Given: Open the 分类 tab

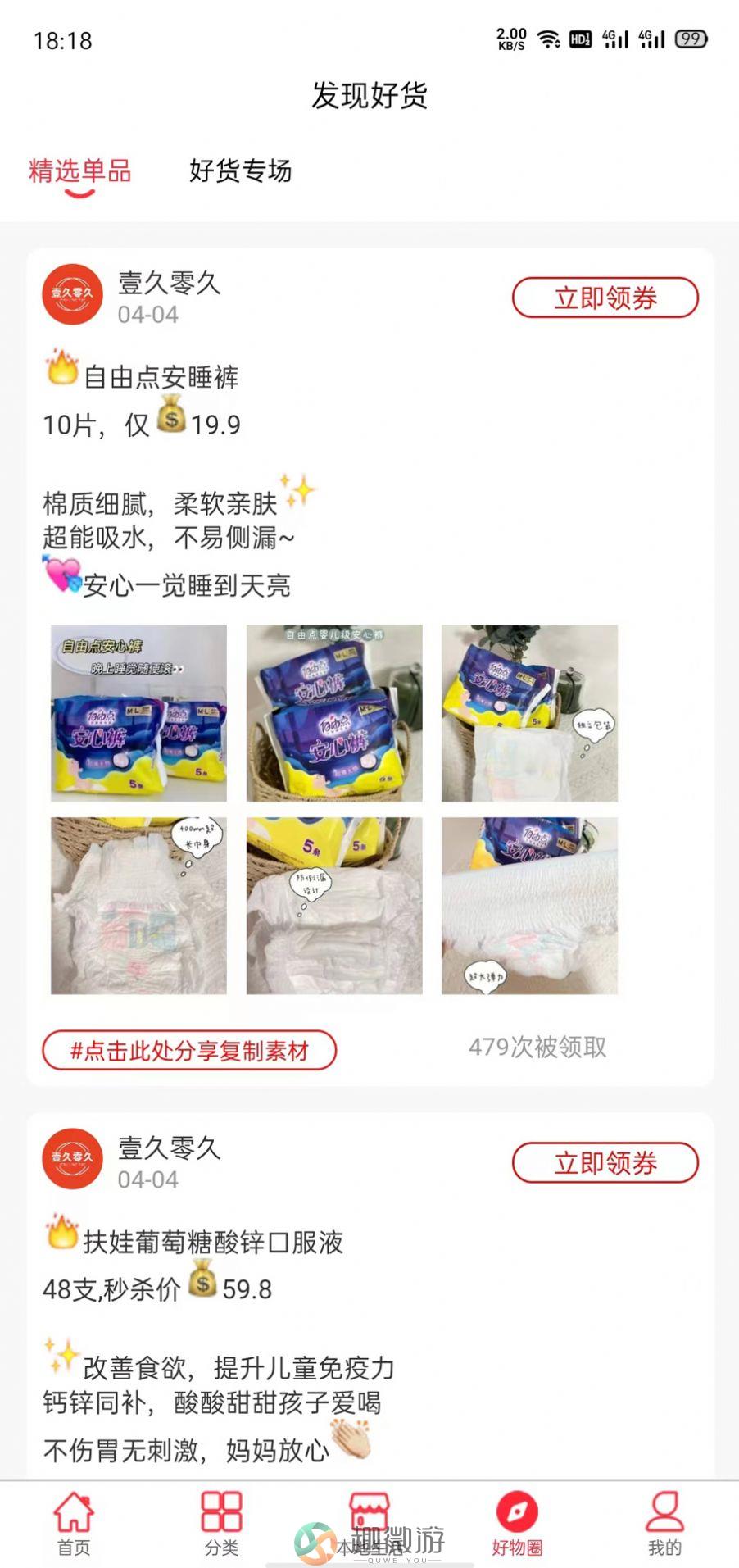Looking at the screenshot, I should 221,1523.
